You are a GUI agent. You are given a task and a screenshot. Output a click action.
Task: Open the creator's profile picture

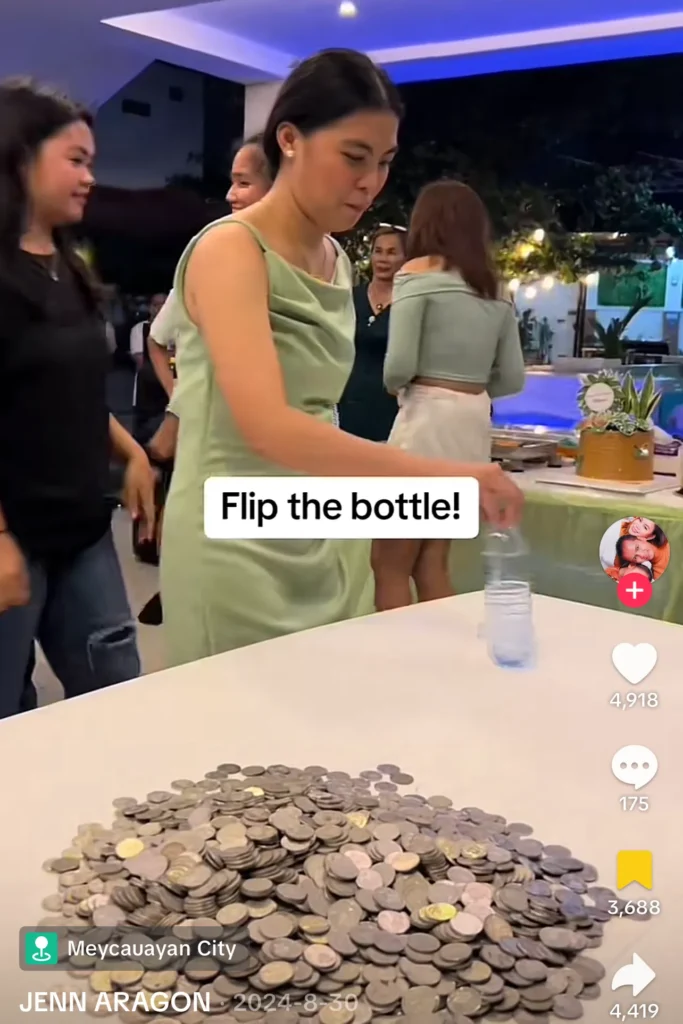click(x=634, y=547)
